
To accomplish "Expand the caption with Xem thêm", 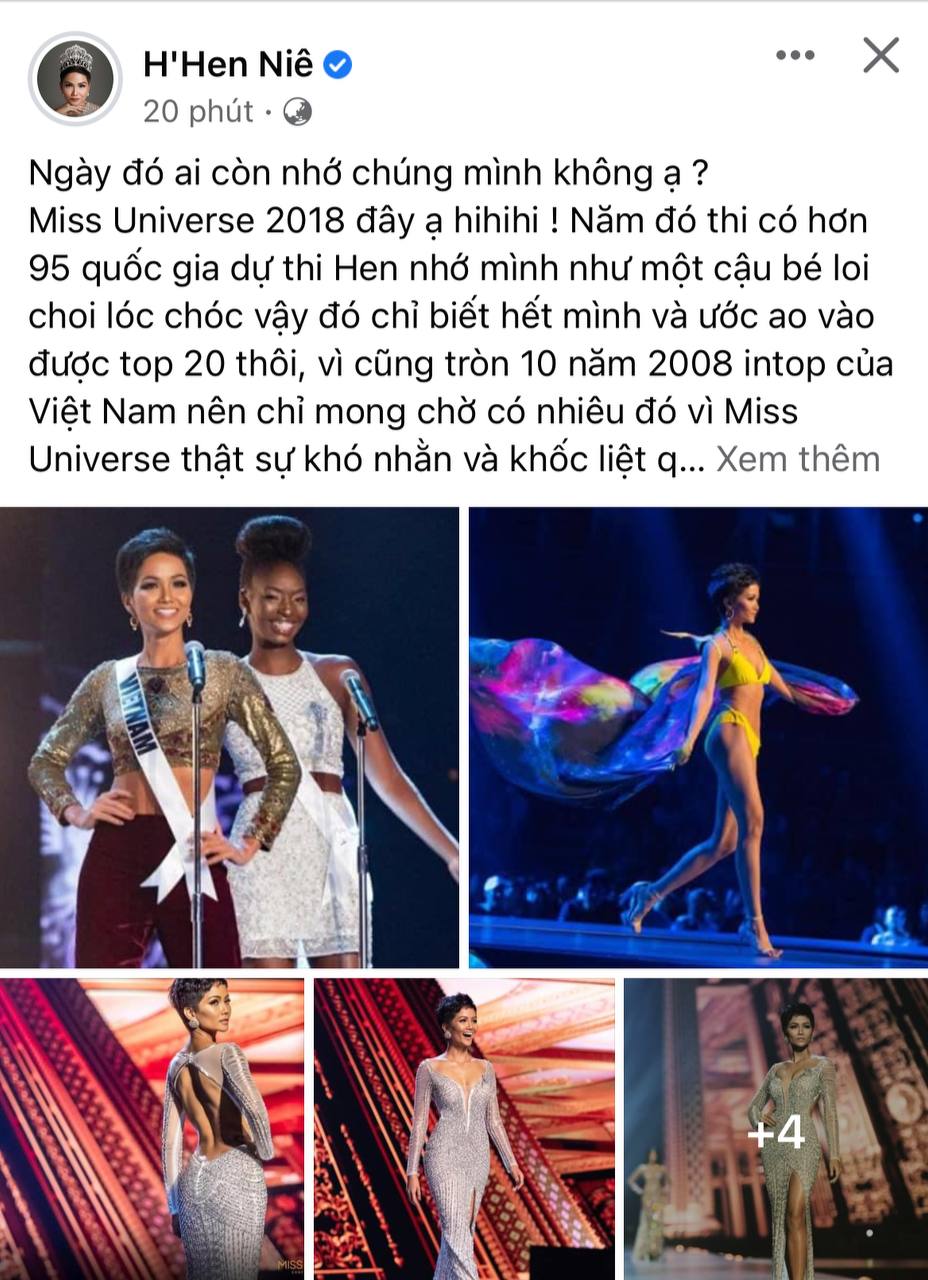I will 798,459.
